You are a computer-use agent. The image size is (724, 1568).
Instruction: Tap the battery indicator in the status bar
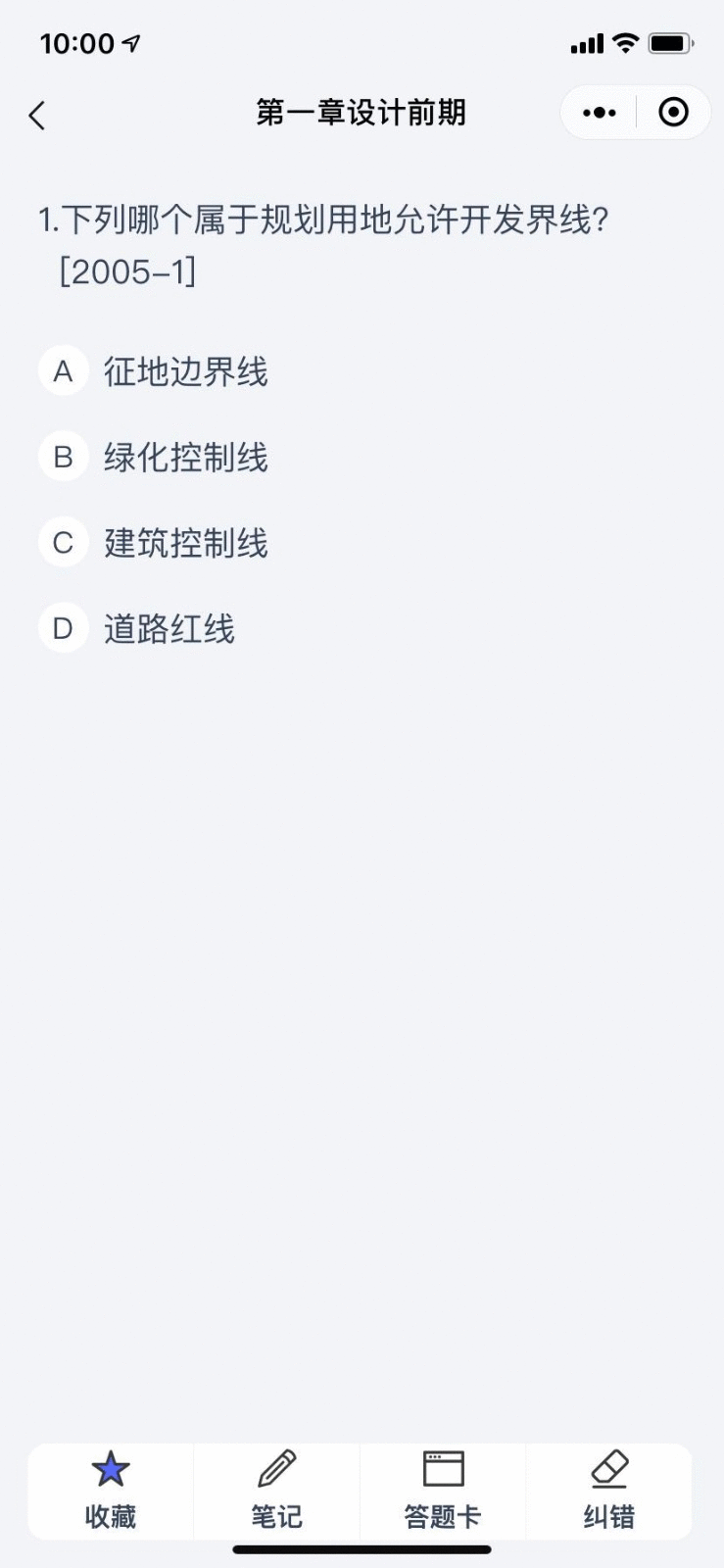(x=670, y=42)
